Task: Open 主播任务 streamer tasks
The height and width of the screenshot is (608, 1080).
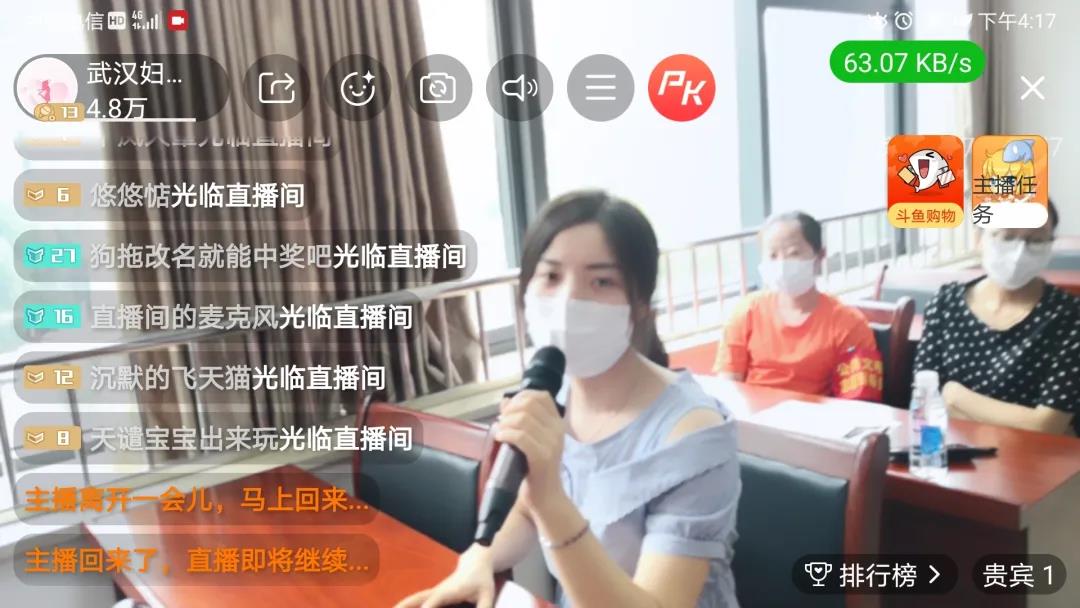Action: 1009,181
